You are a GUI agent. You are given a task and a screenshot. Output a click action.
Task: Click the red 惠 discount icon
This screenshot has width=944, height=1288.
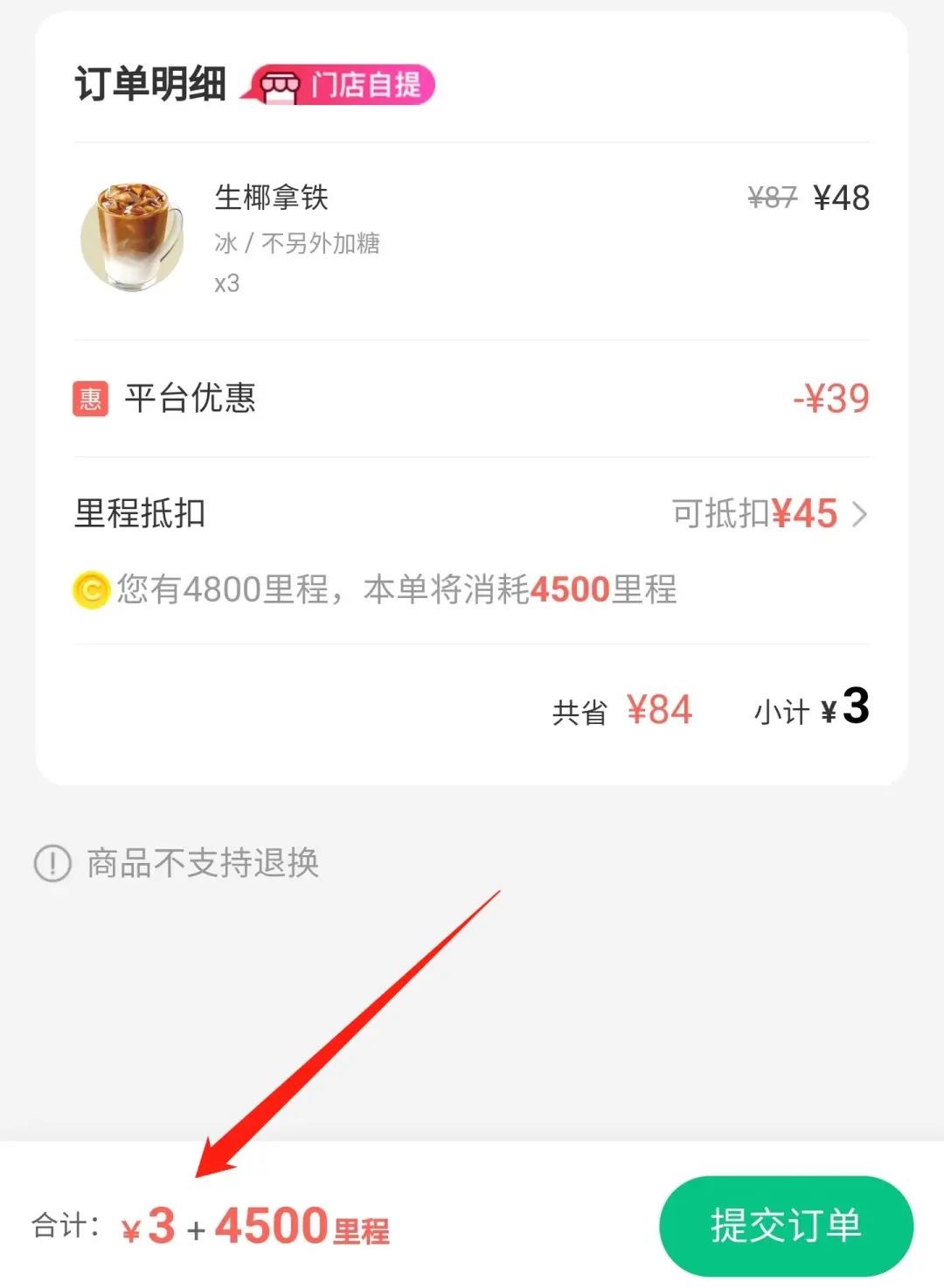pos(90,399)
